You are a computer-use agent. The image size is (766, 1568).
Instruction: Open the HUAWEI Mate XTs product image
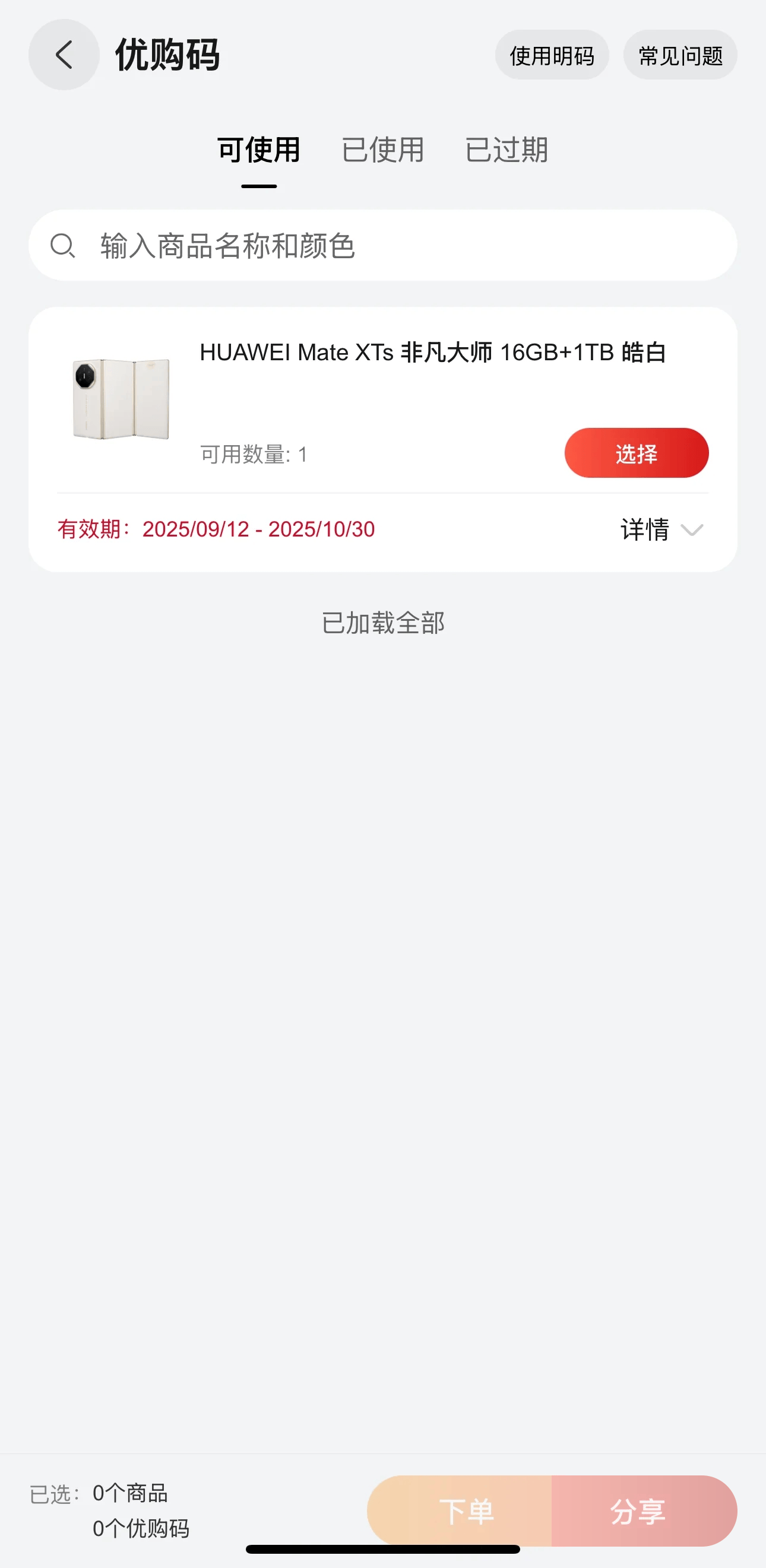pyautogui.click(x=121, y=399)
